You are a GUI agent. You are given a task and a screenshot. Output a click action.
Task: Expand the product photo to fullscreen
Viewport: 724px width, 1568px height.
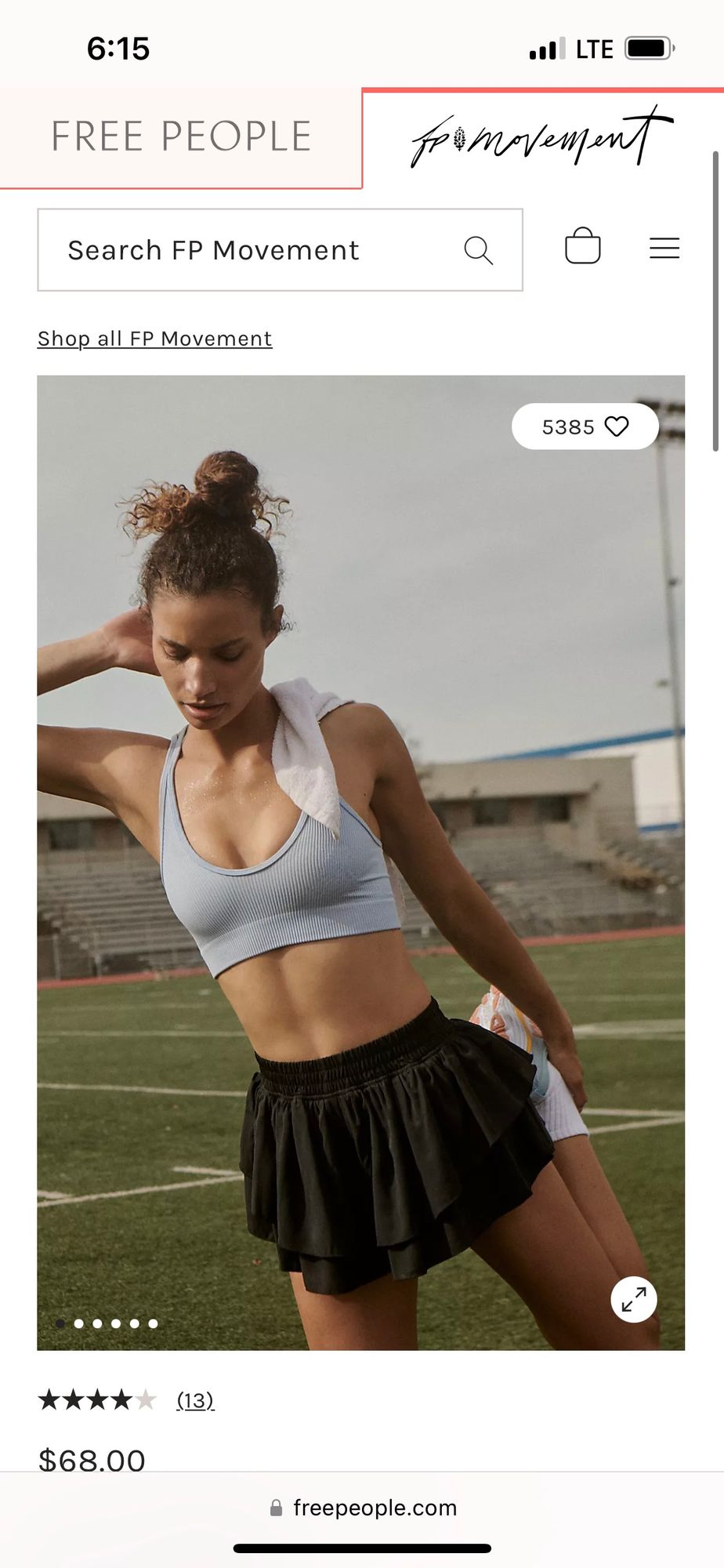633,1300
